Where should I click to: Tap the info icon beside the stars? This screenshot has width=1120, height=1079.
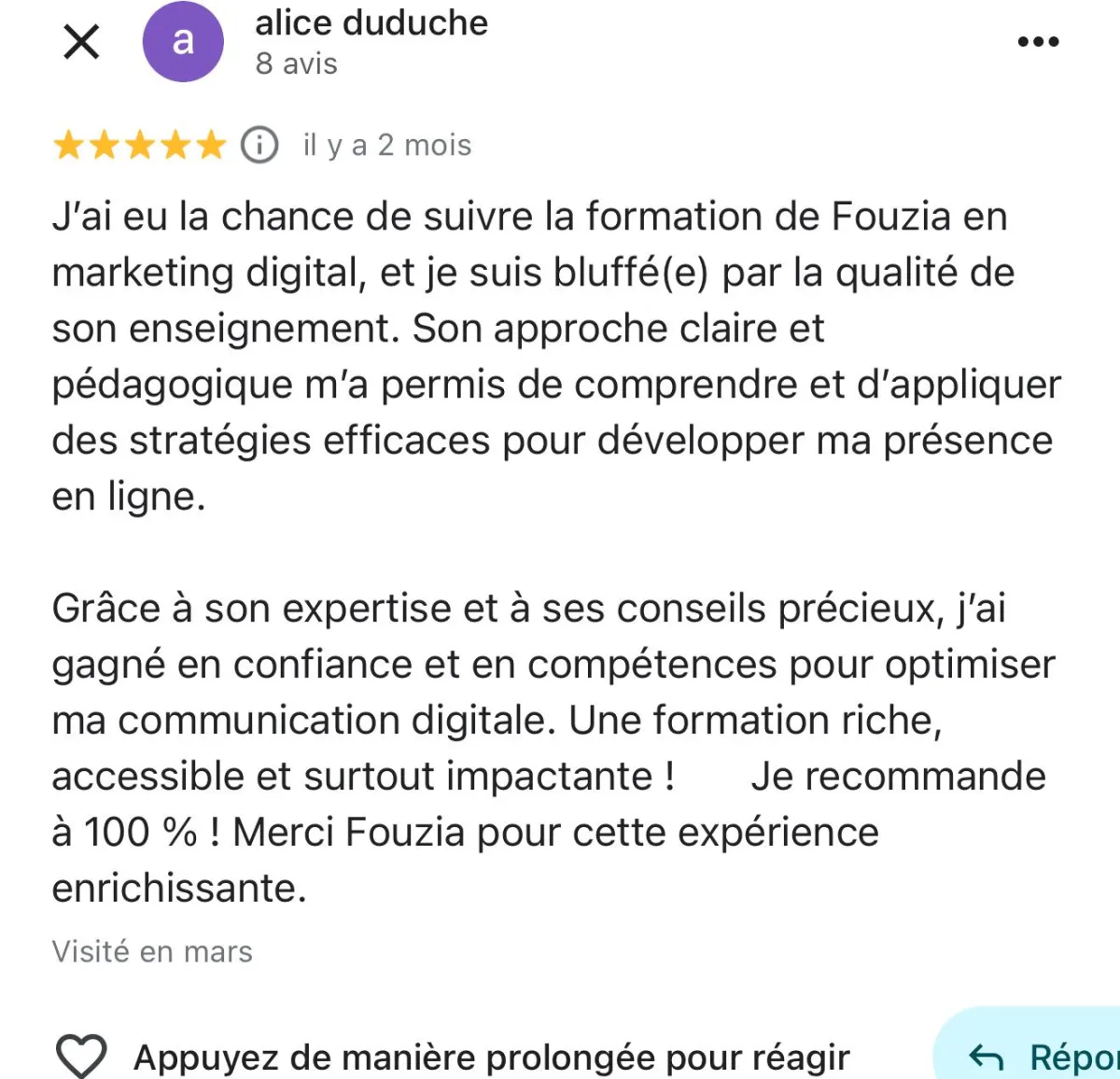259,146
